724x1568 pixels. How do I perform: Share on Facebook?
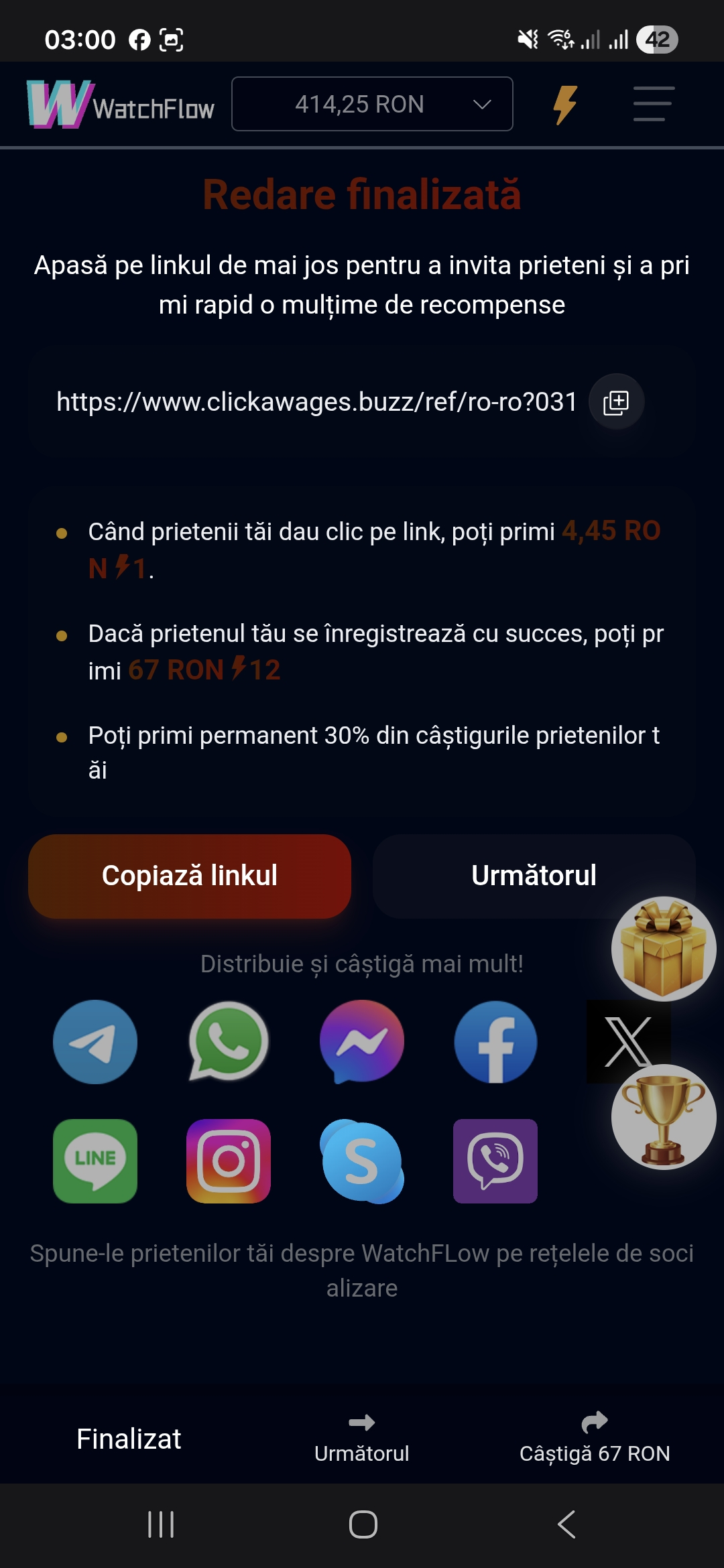pyautogui.click(x=495, y=1042)
